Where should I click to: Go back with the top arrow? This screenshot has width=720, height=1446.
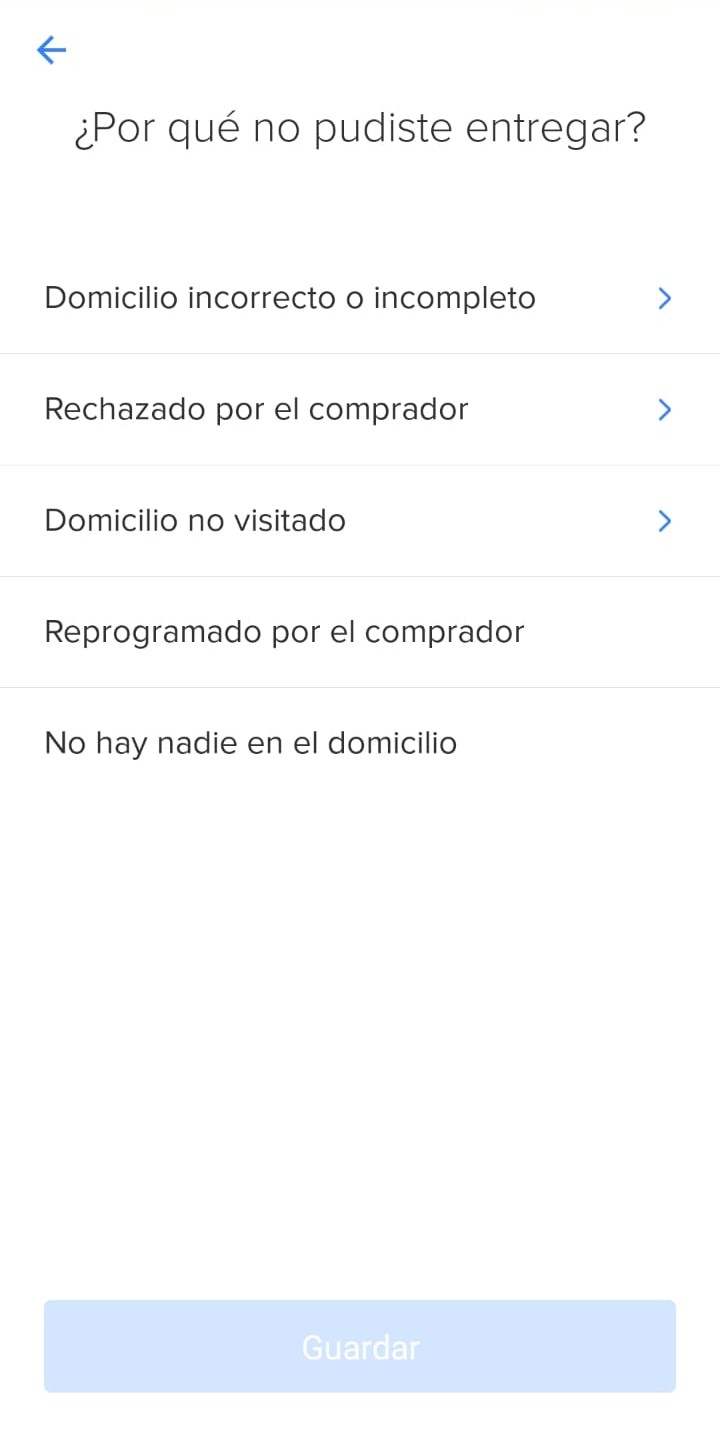pyautogui.click(x=51, y=50)
